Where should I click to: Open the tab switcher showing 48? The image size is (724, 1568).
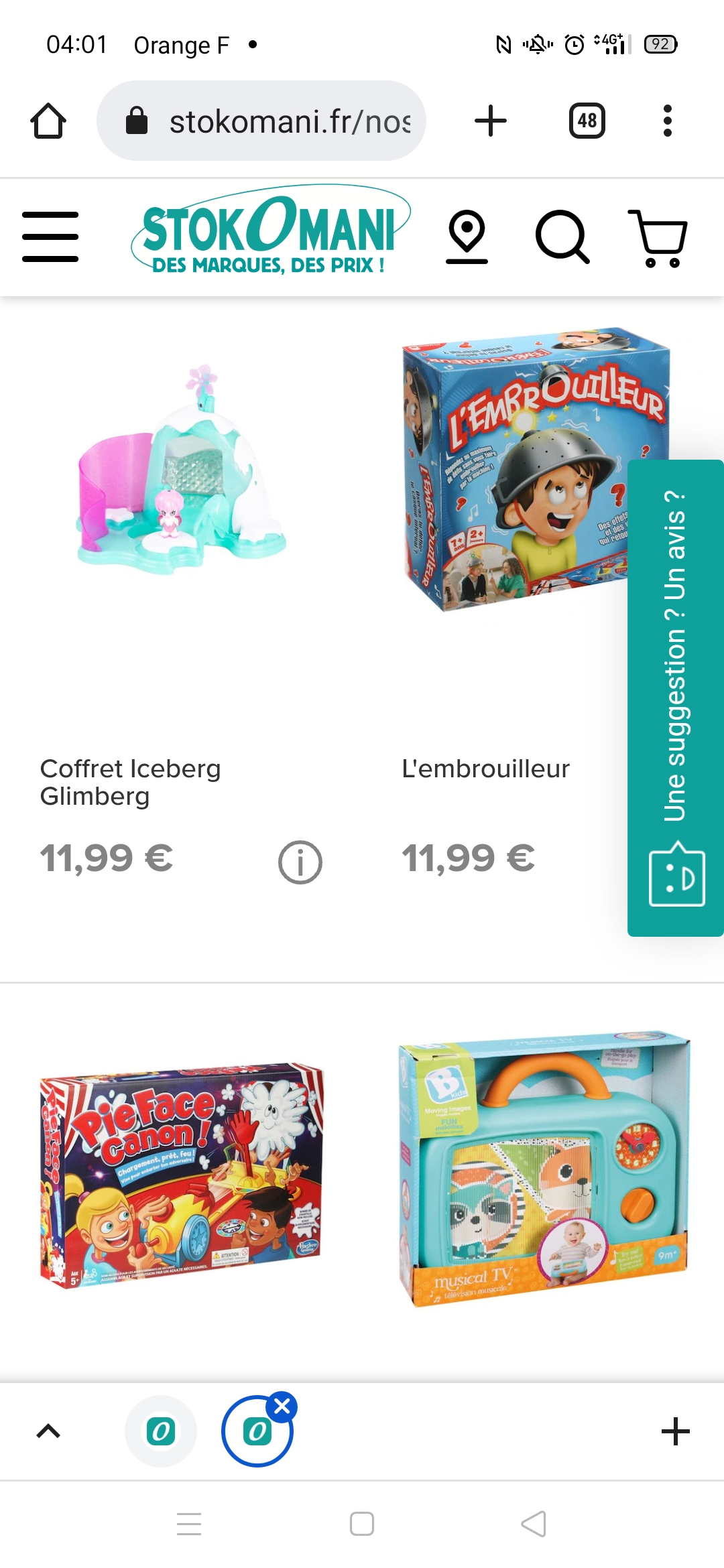click(587, 121)
